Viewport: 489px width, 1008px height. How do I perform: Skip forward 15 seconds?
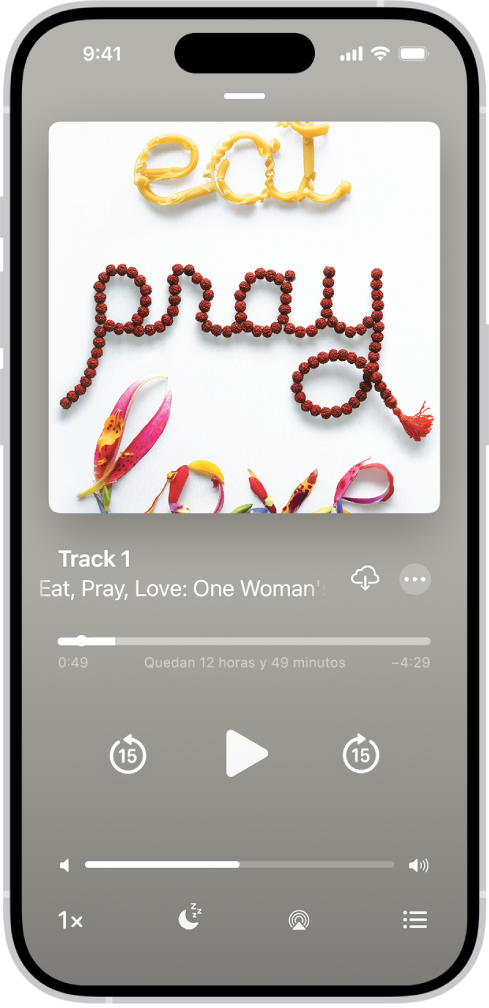pyautogui.click(x=361, y=753)
